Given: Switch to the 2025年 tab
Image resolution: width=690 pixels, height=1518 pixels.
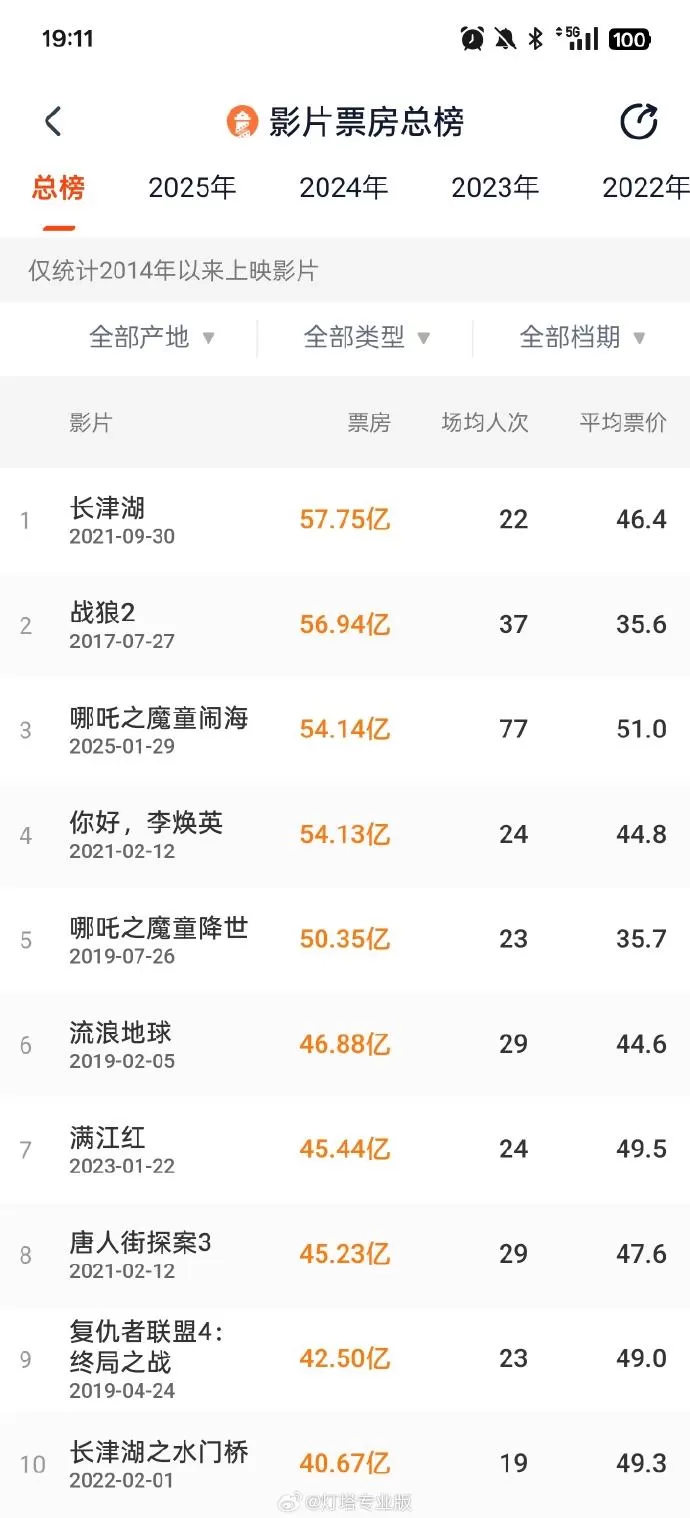Looking at the screenshot, I should (x=192, y=188).
